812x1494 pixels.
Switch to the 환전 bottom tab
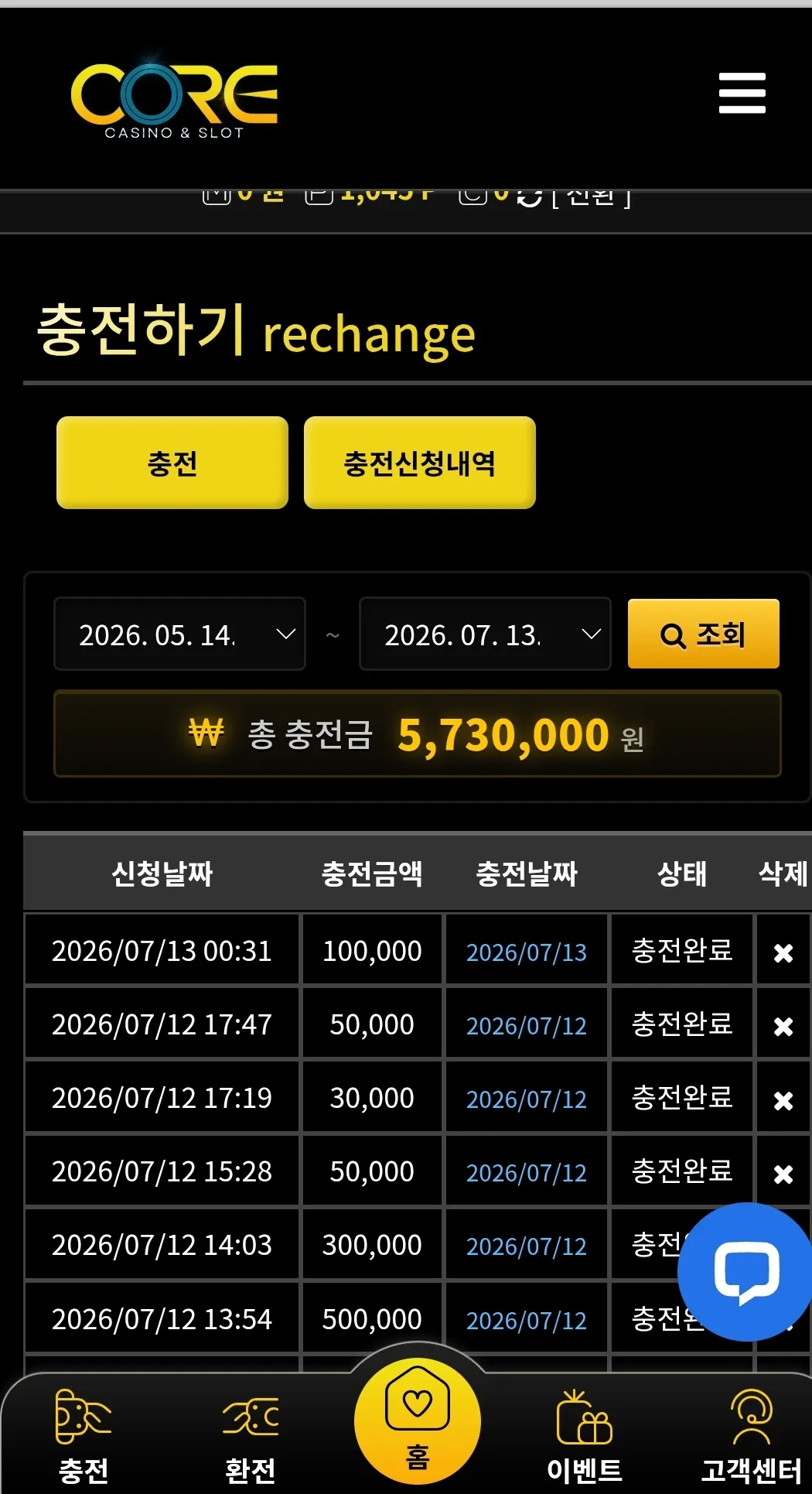pos(251,1437)
